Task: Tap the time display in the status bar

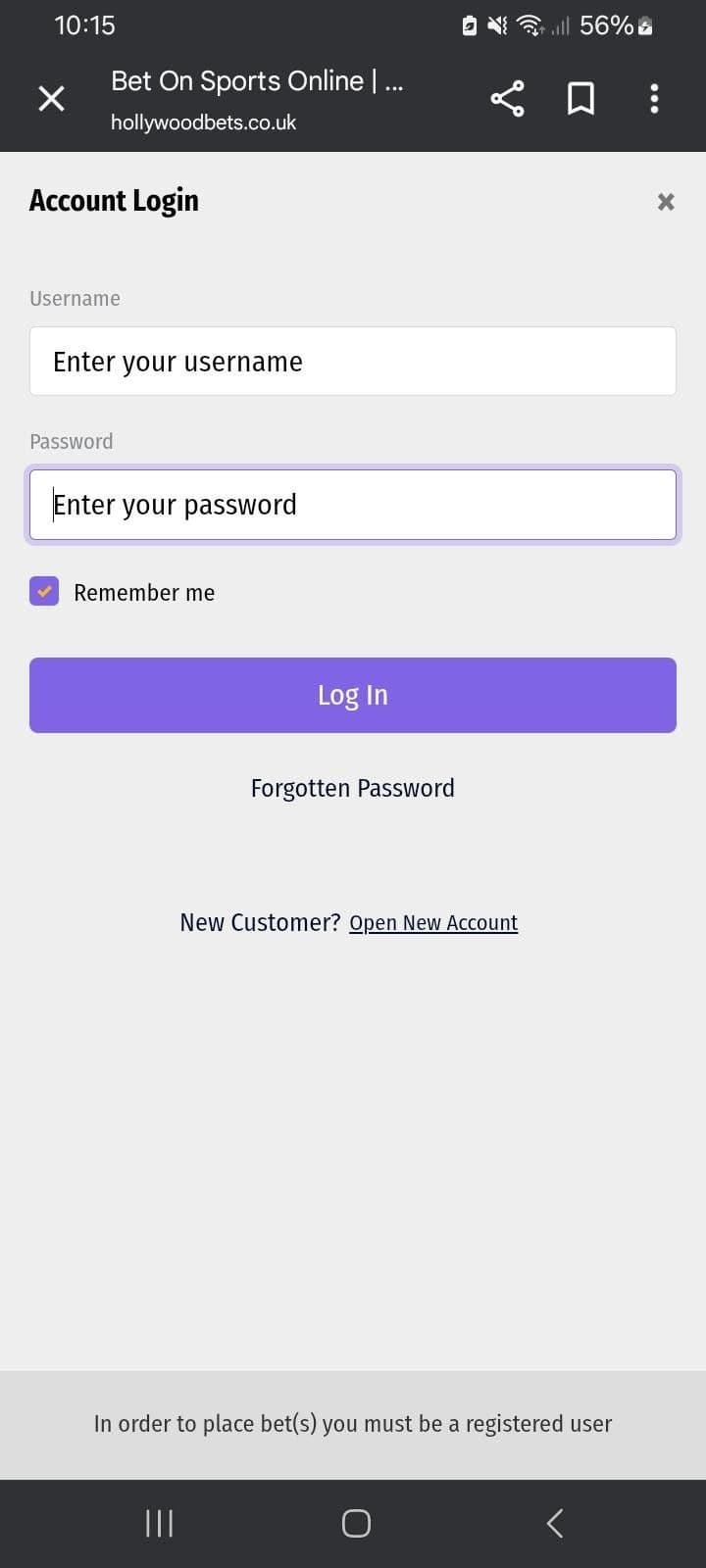Action: point(86,24)
